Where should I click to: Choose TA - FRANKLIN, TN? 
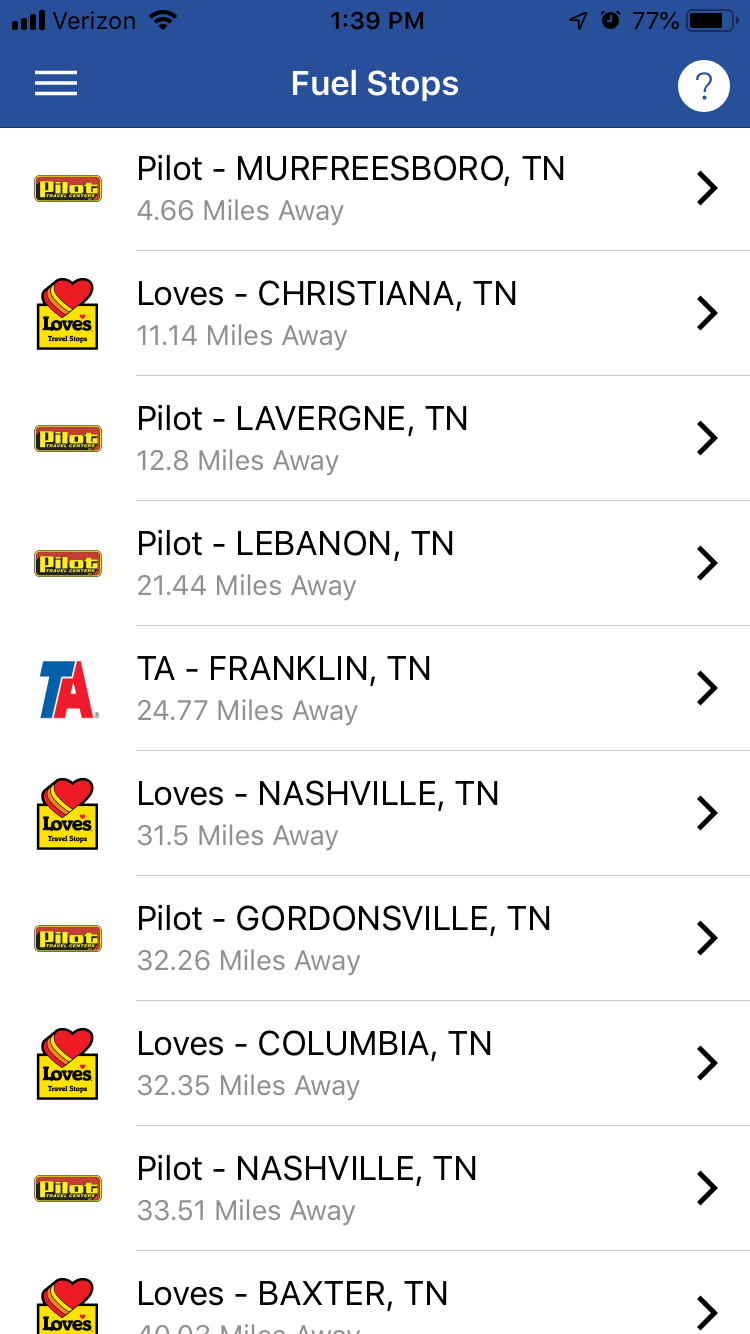pos(375,688)
